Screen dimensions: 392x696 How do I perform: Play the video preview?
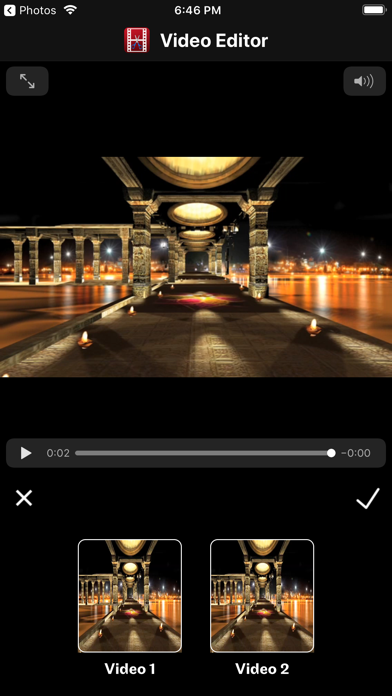click(x=26, y=453)
